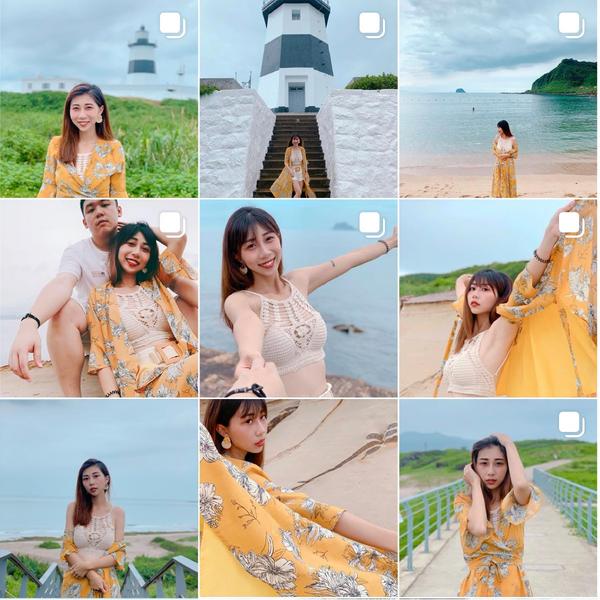Open the post of woman by wooden railing at sea
Image resolution: width=600 pixels, height=600 pixels.
pos(98,498)
